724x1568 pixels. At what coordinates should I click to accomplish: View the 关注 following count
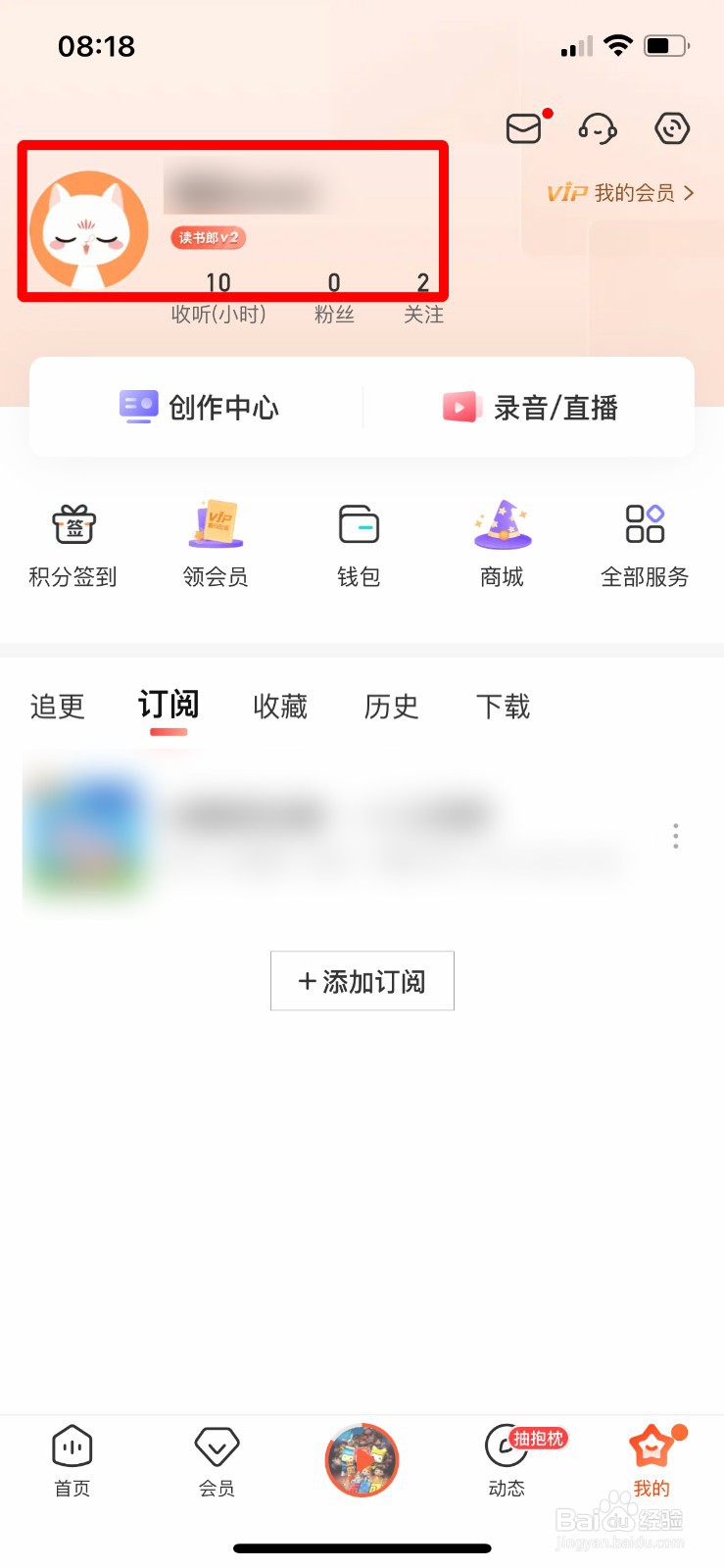423,294
